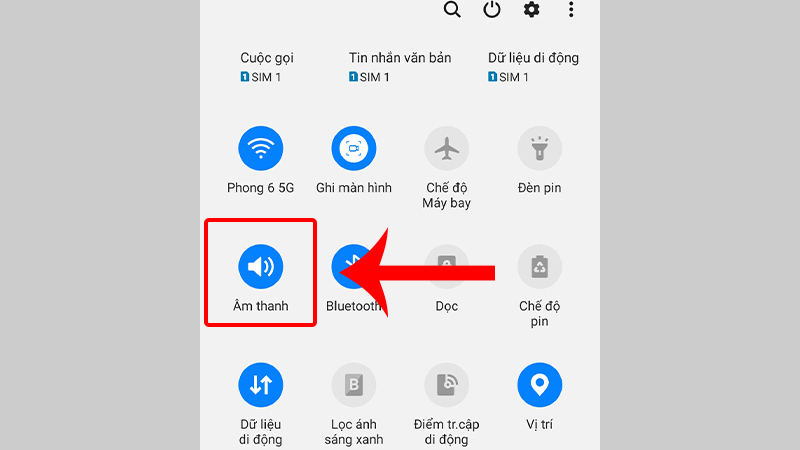Open quick settings search

tap(452, 10)
